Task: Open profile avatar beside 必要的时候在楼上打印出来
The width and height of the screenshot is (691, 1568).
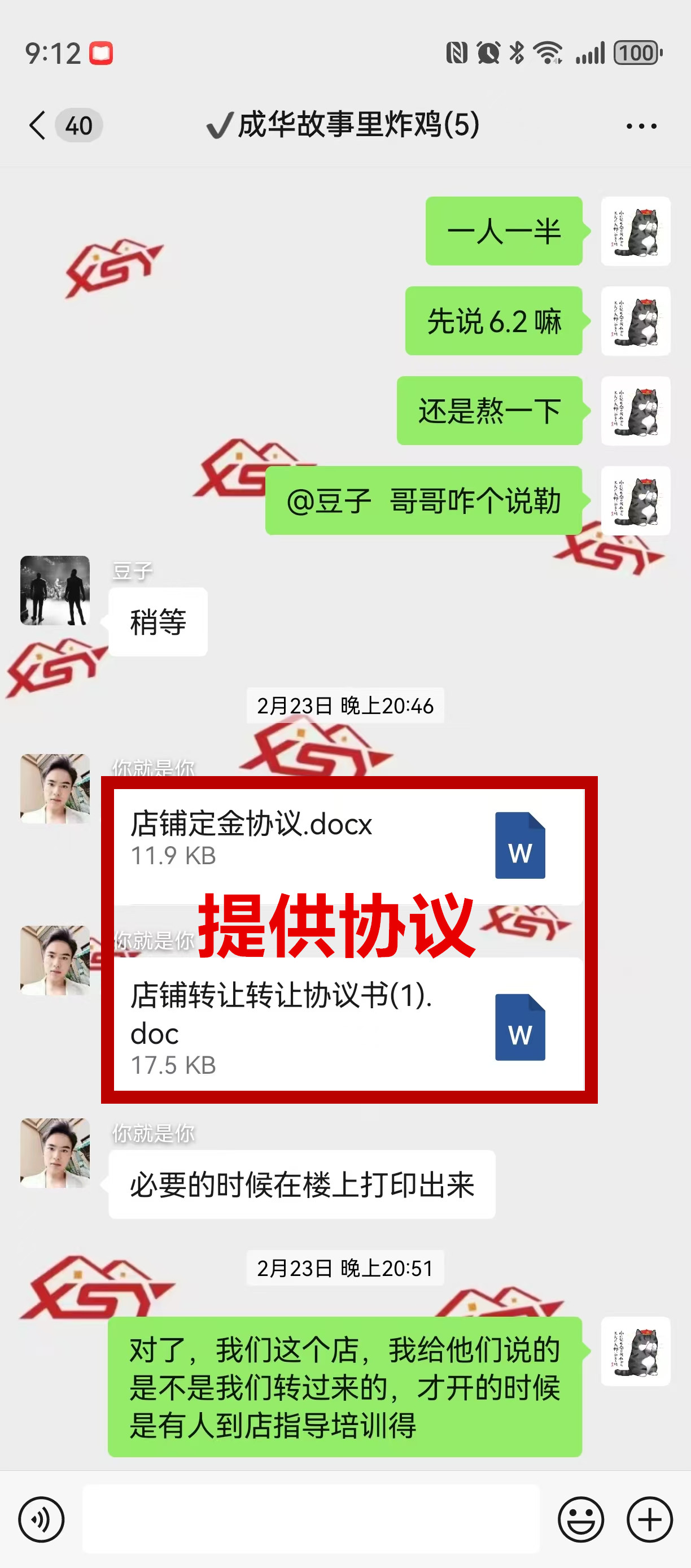Action: tap(55, 1152)
